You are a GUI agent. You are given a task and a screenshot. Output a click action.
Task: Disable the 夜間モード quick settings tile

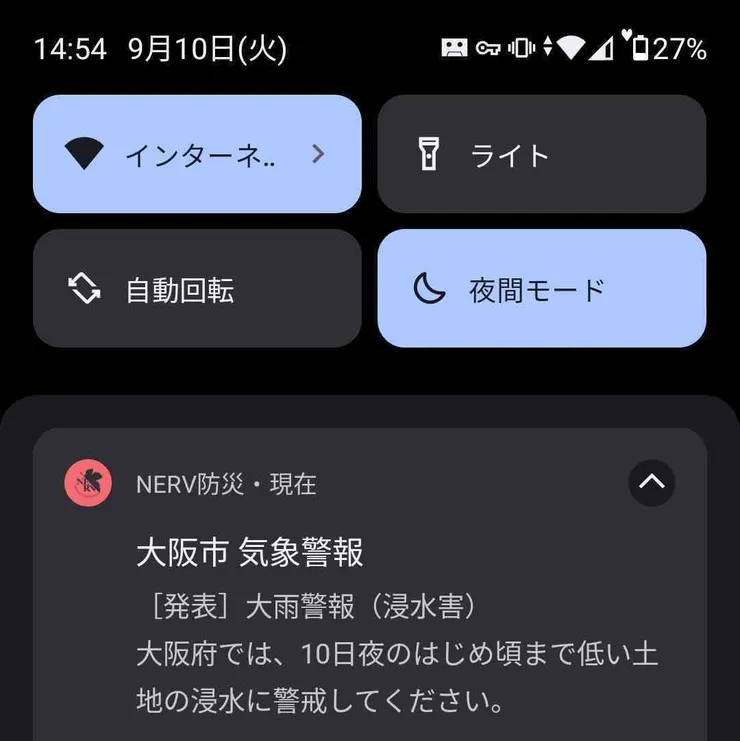point(540,289)
